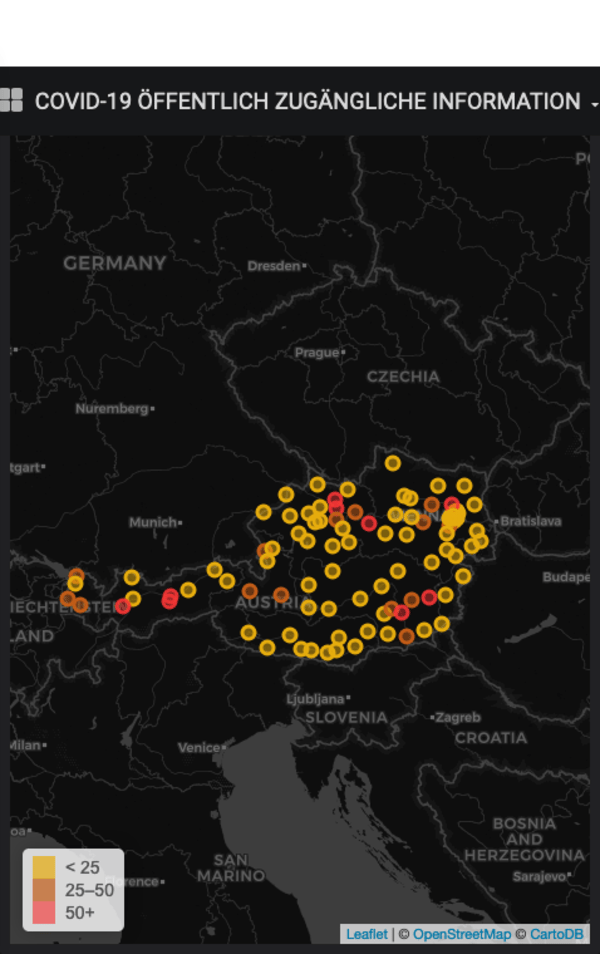Open the OpenStreetMap attribution link
The image size is (600, 954).
[461, 934]
